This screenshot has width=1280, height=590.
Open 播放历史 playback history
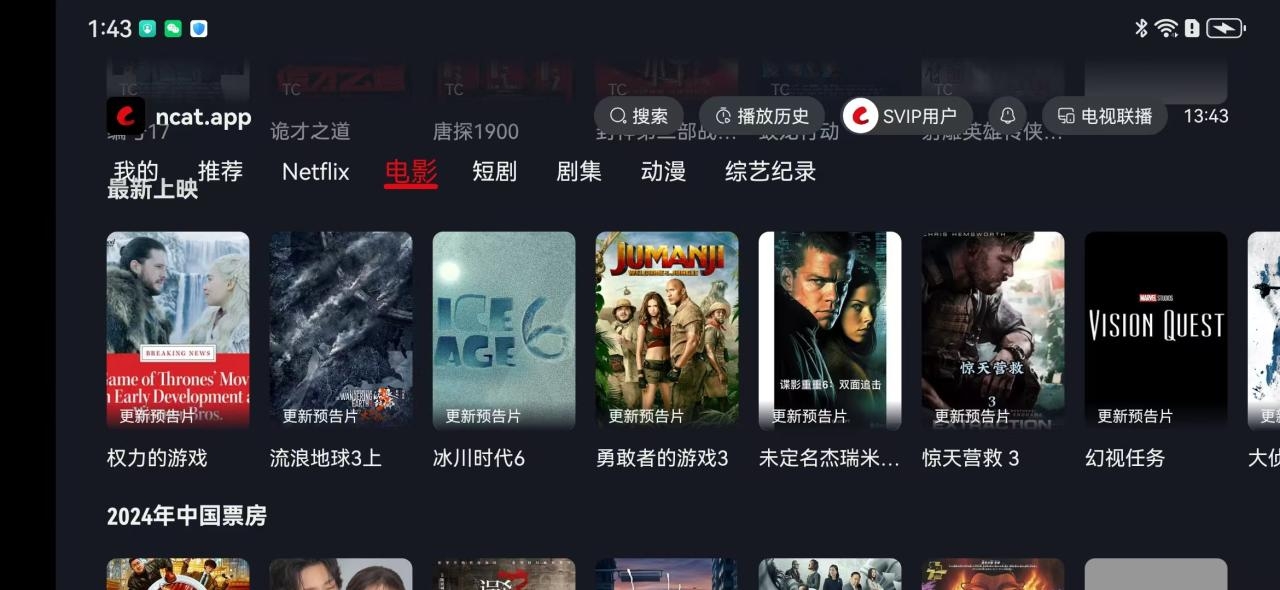(762, 116)
